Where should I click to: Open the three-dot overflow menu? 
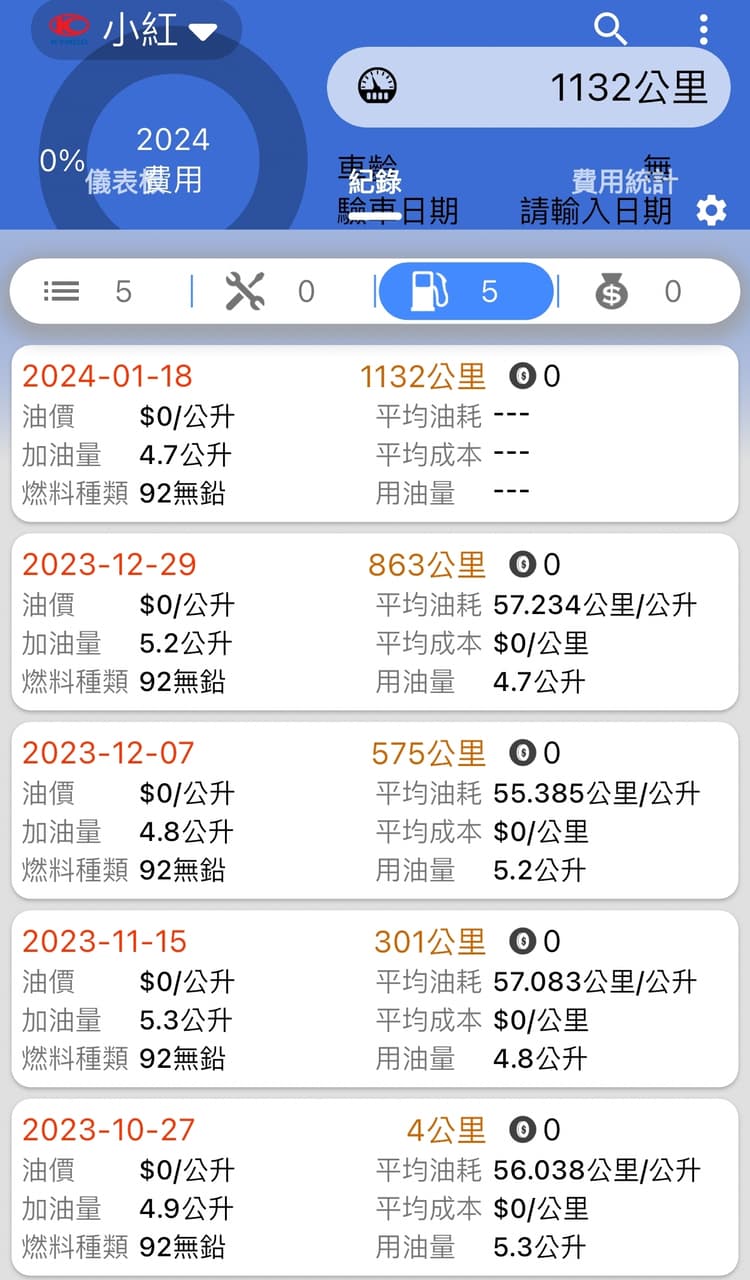coord(704,30)
